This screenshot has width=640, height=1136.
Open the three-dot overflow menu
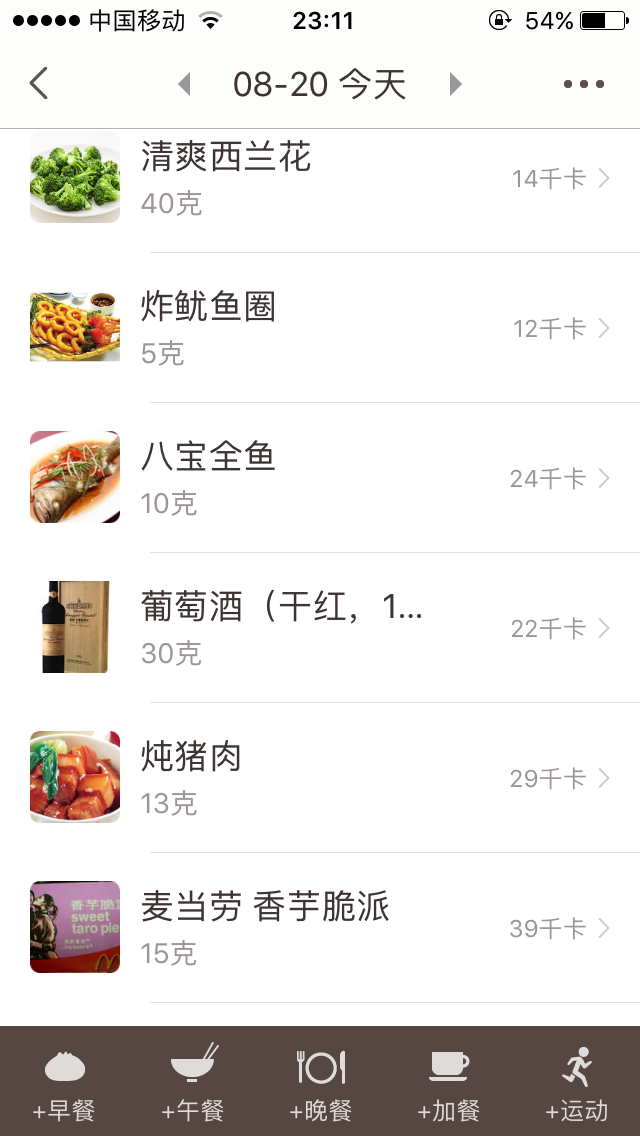tap(584, 84)
